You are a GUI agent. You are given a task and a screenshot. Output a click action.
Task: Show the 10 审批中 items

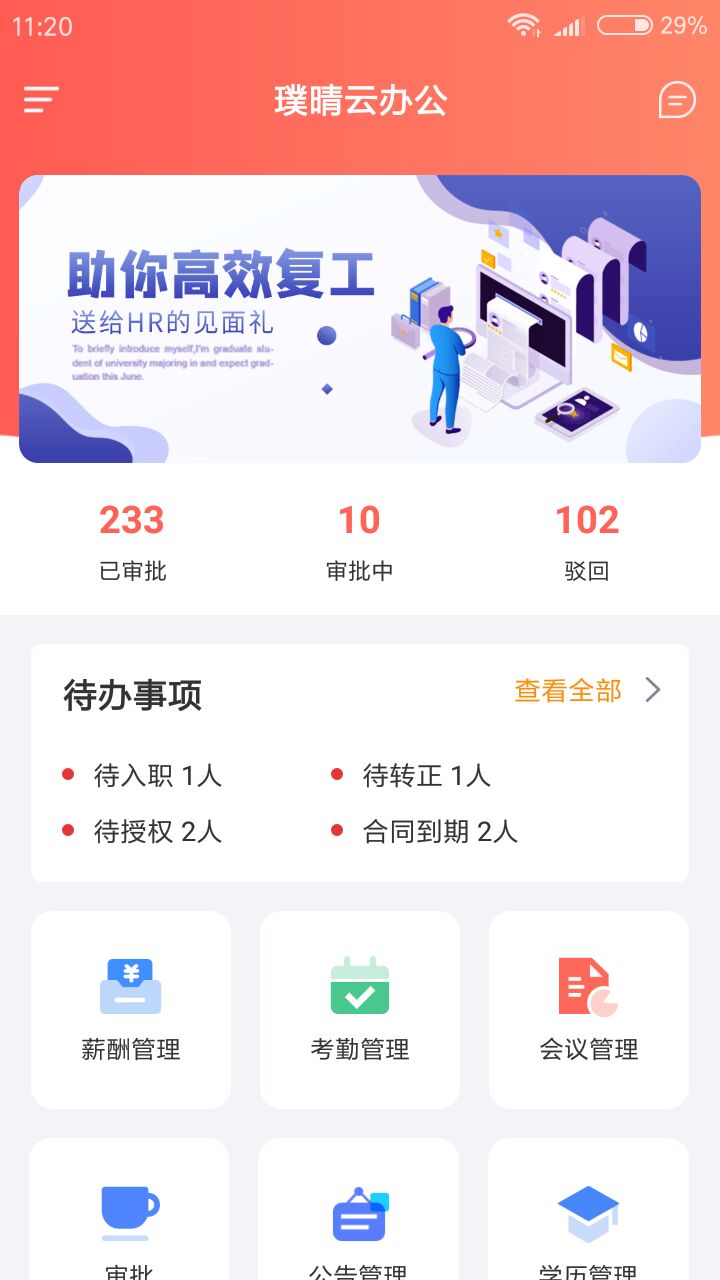[x=359, y=542]
